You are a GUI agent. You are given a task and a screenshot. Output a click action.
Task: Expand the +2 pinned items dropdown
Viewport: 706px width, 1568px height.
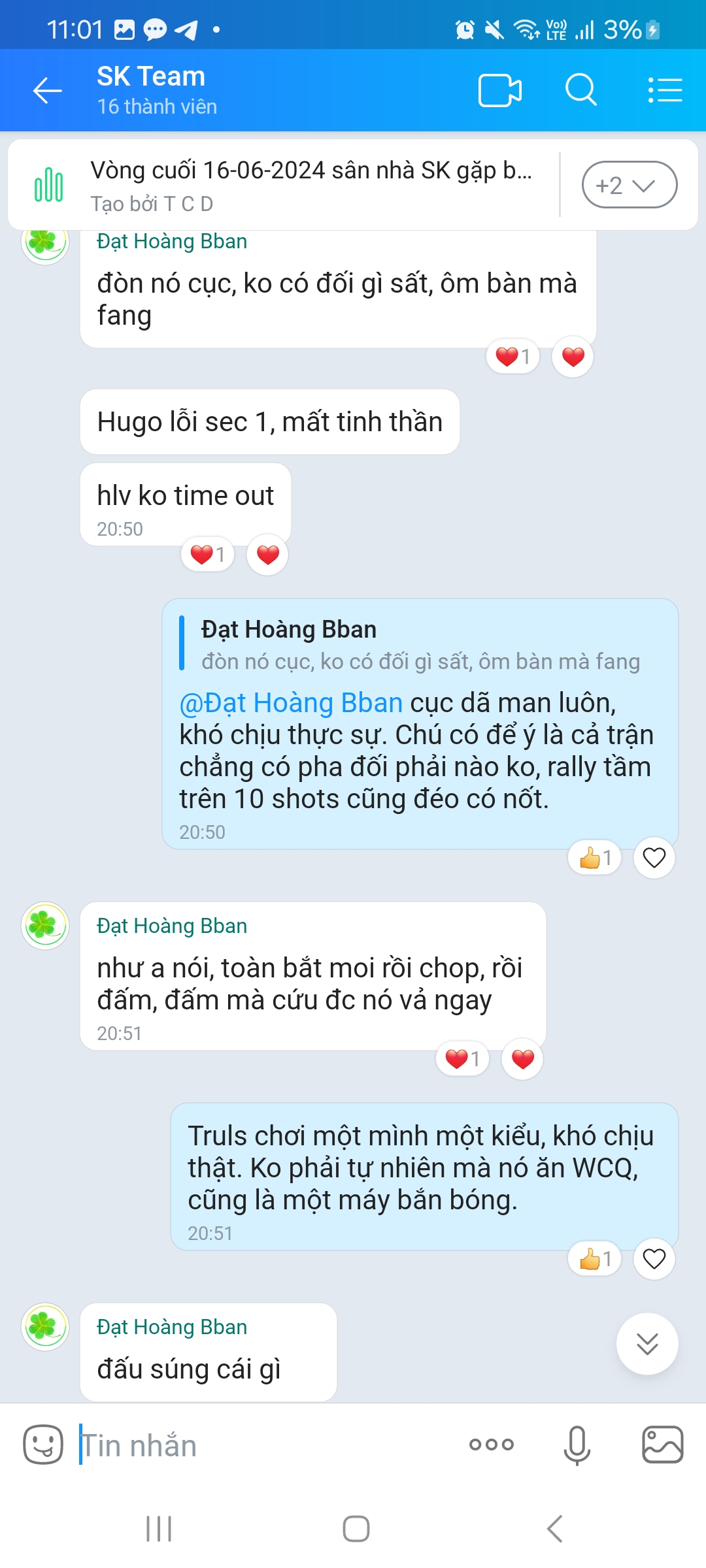629,185
